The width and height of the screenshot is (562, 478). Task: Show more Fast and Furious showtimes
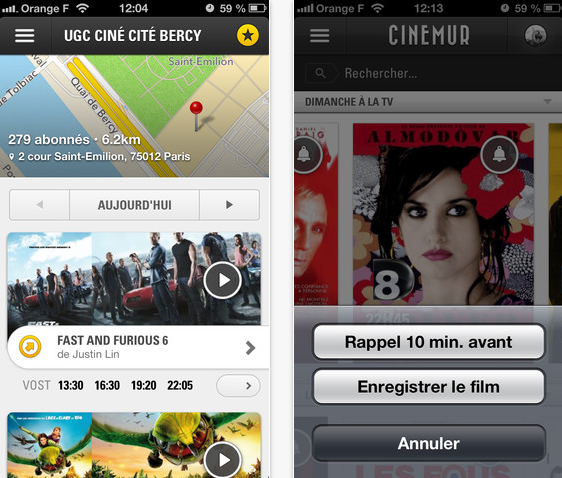tap(238, 386)
